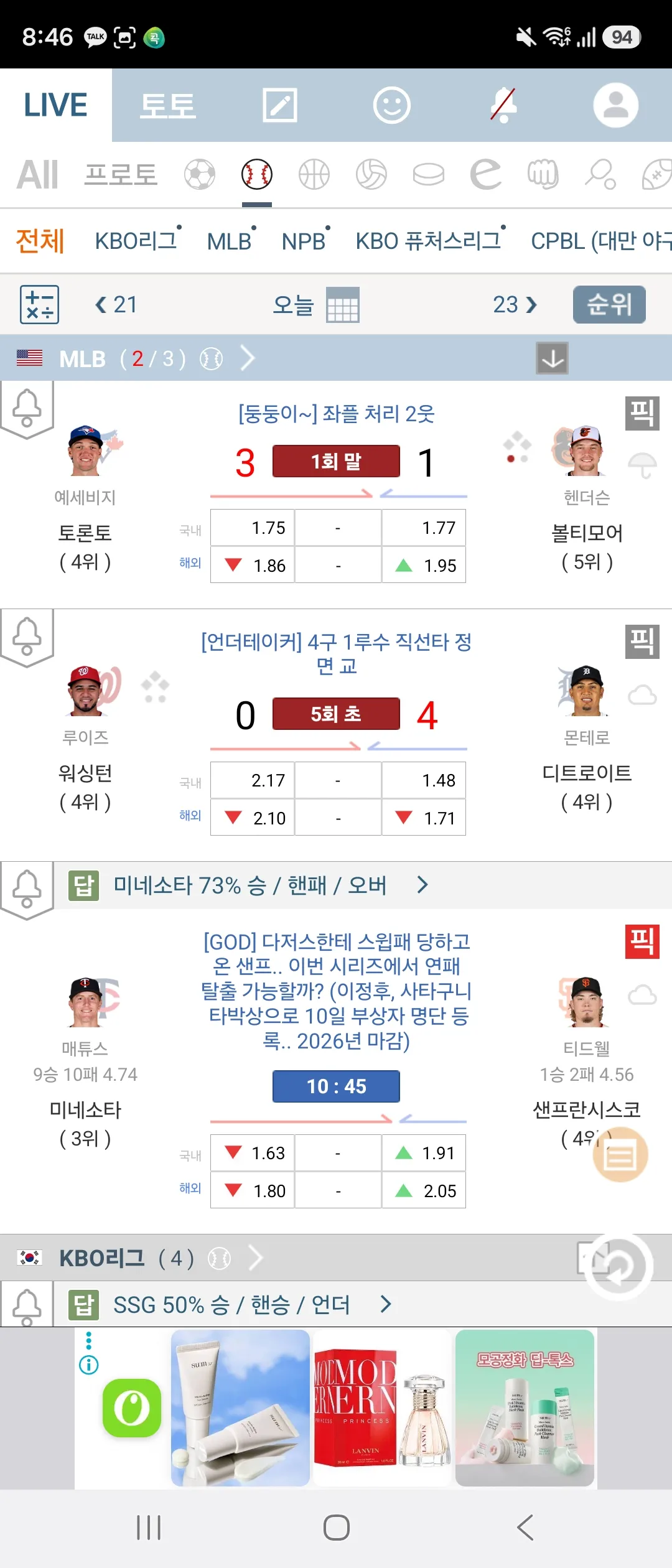672x1568 pixels.
Task: Select the basketball sport filter
Action: click(x=314, y=174)
